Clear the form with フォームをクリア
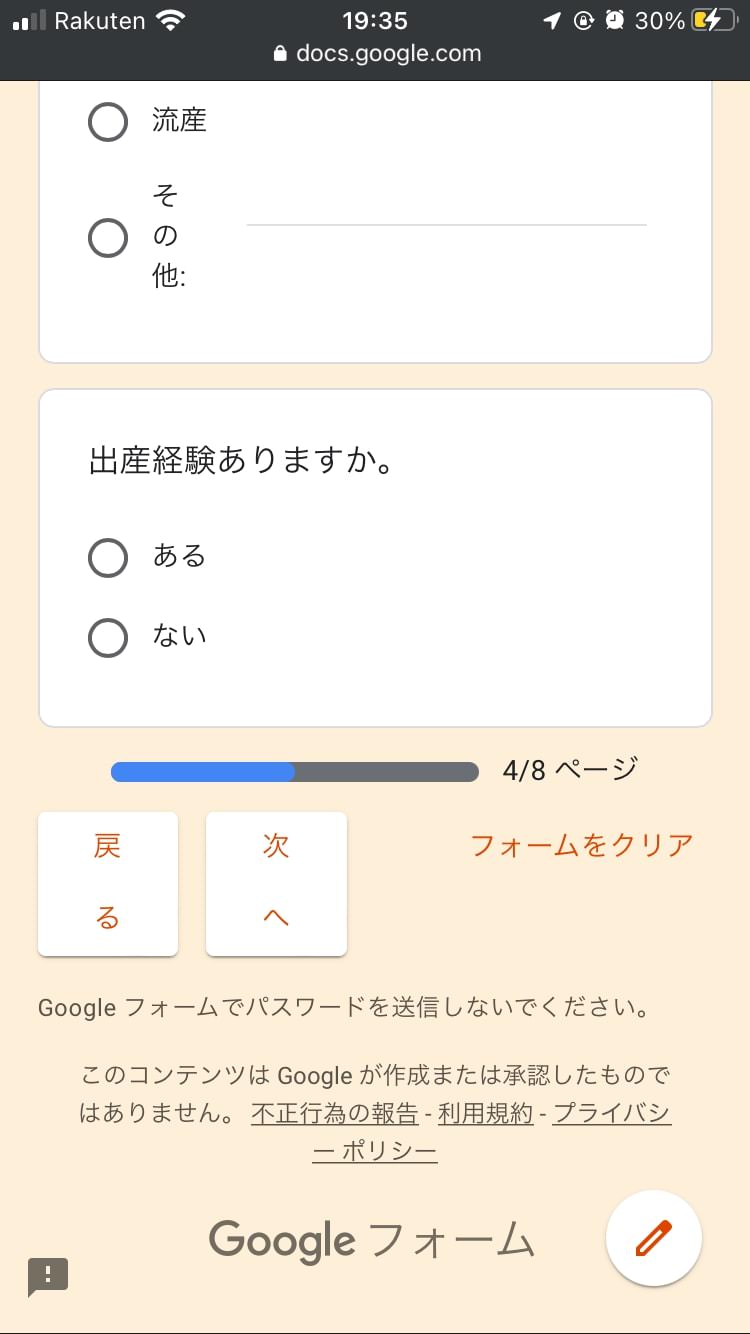Viewport: 750px width, 1334px height. (581, 845)
